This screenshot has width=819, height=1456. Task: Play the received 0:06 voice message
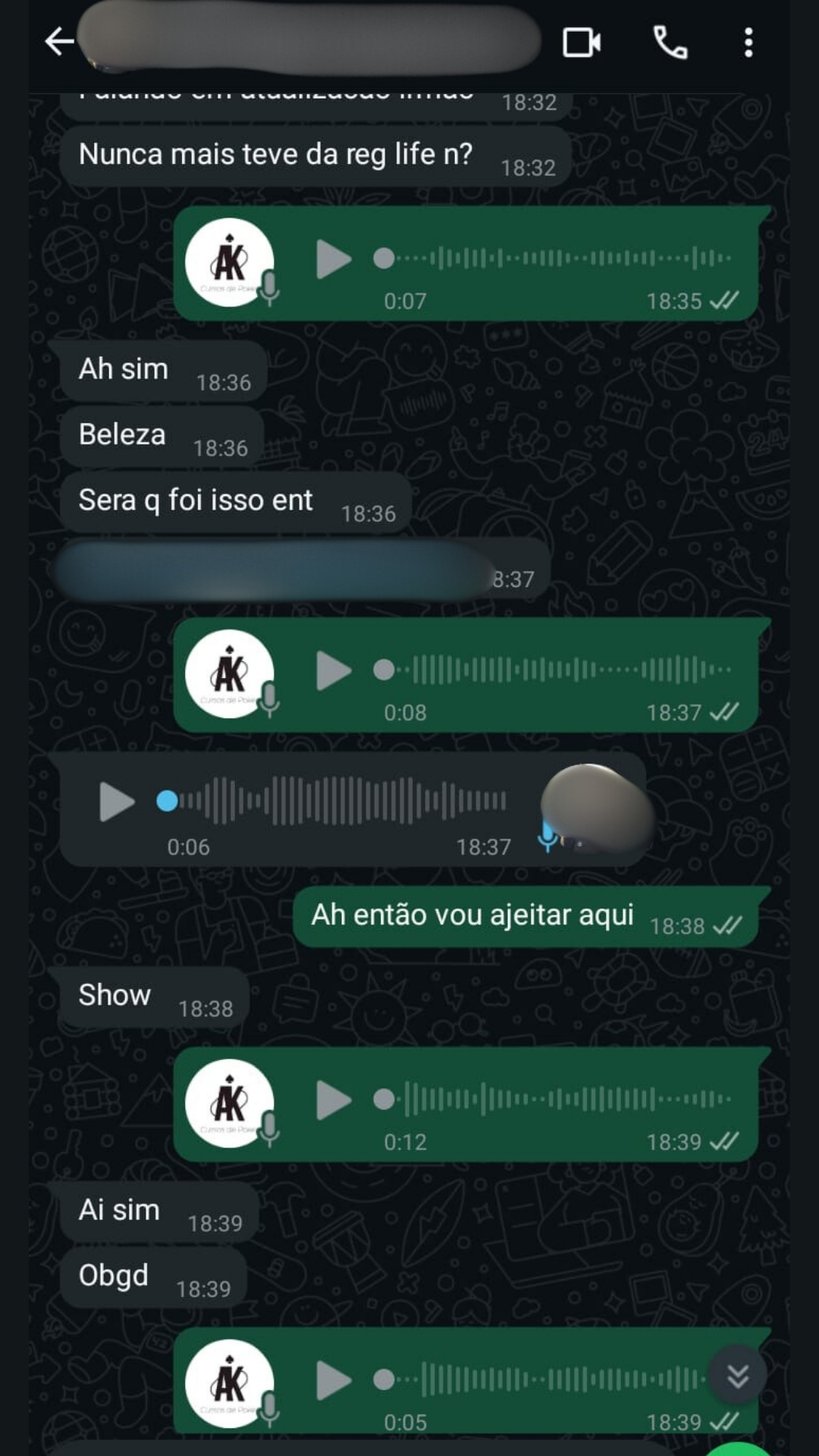click(117, 802)
